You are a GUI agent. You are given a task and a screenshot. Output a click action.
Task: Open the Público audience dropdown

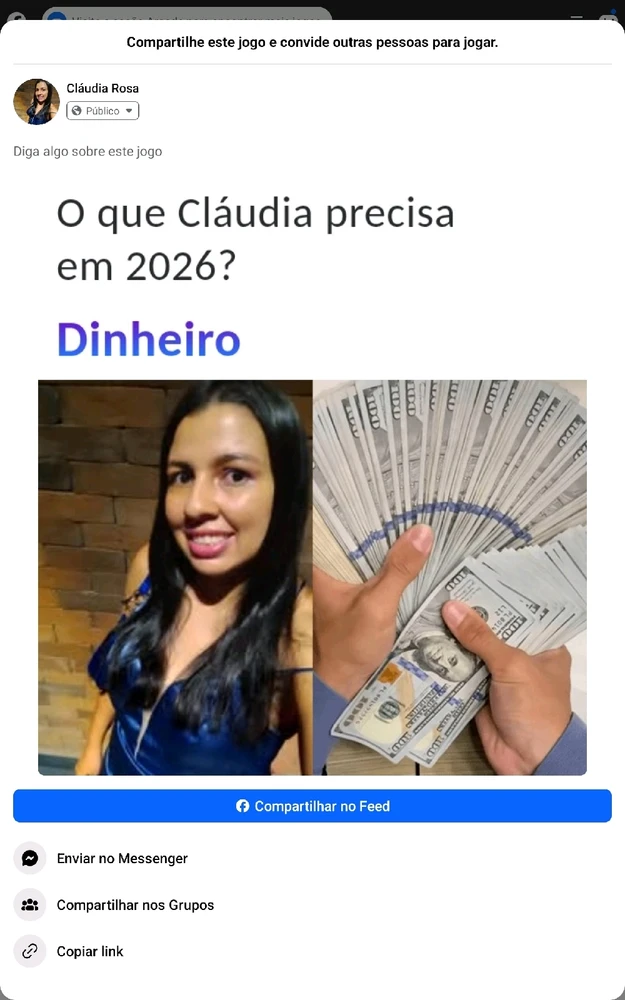tap(103, 111)
